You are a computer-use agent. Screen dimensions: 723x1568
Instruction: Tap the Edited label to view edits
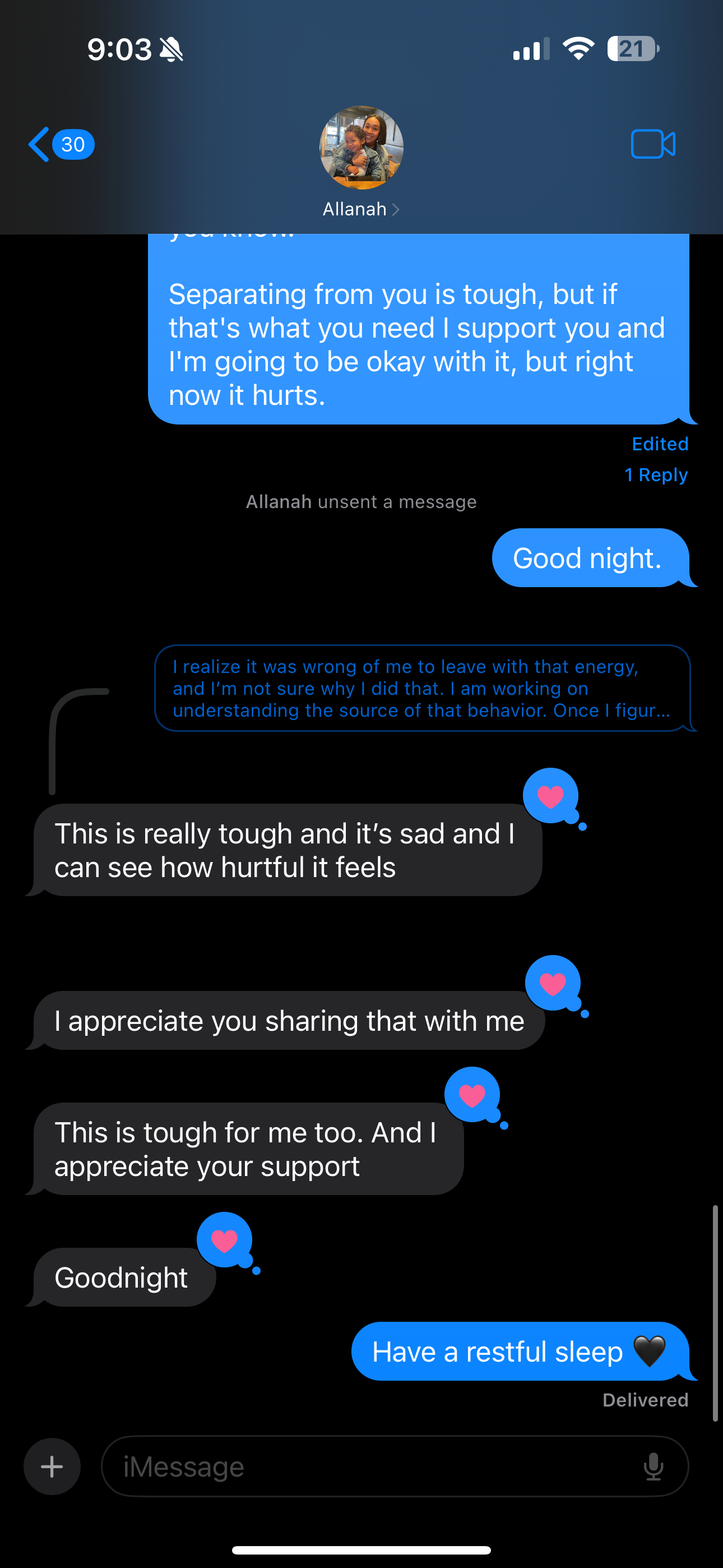tap(660, 444)
